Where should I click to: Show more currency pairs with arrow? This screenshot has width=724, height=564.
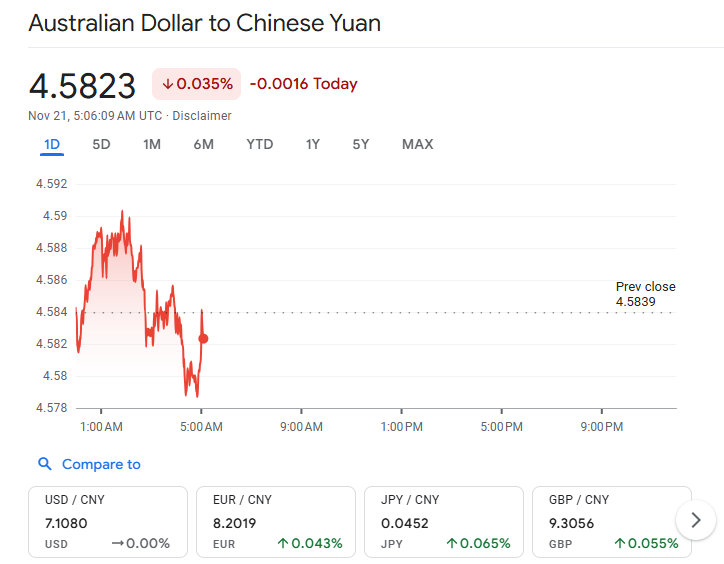(x=696, y=519)
